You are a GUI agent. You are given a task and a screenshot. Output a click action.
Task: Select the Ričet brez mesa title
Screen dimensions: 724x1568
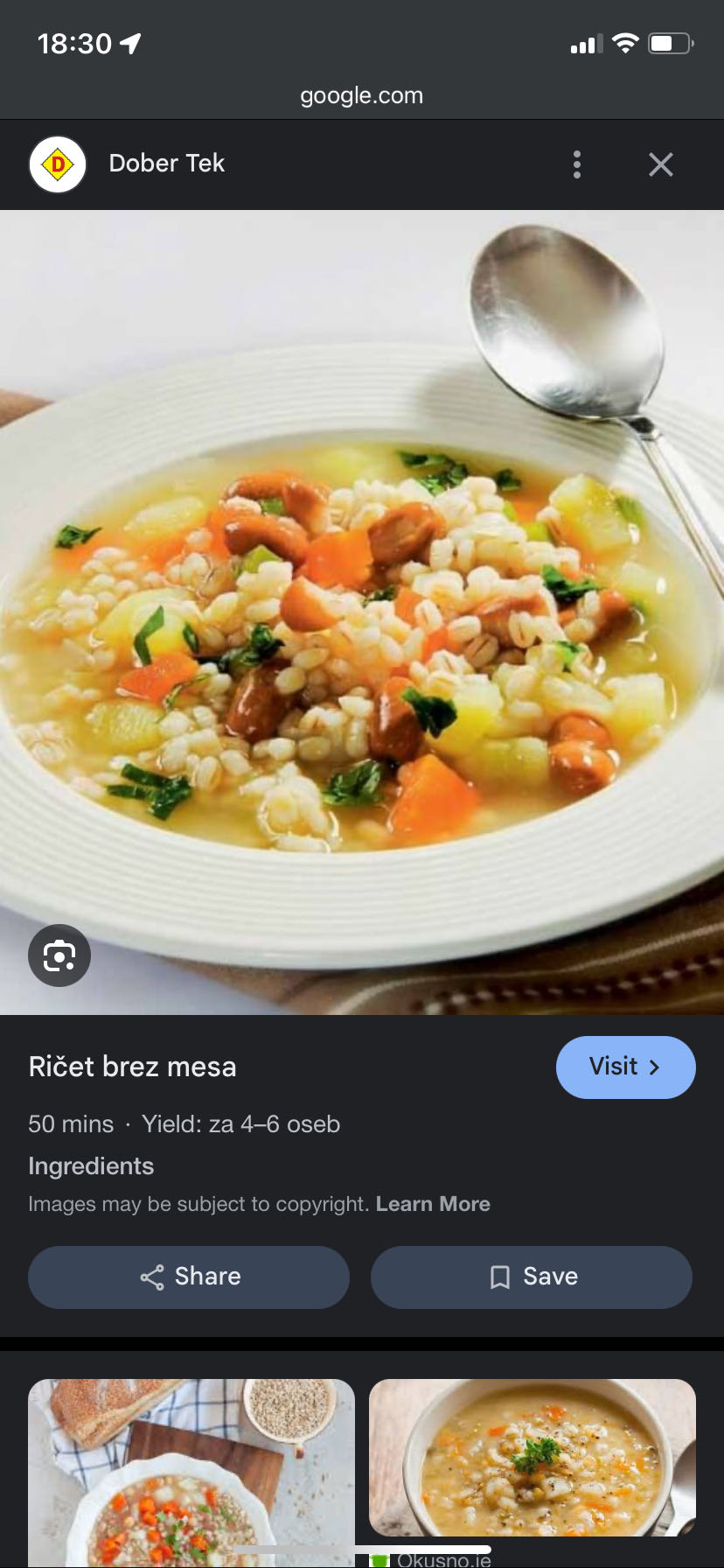coord(132,1067)
